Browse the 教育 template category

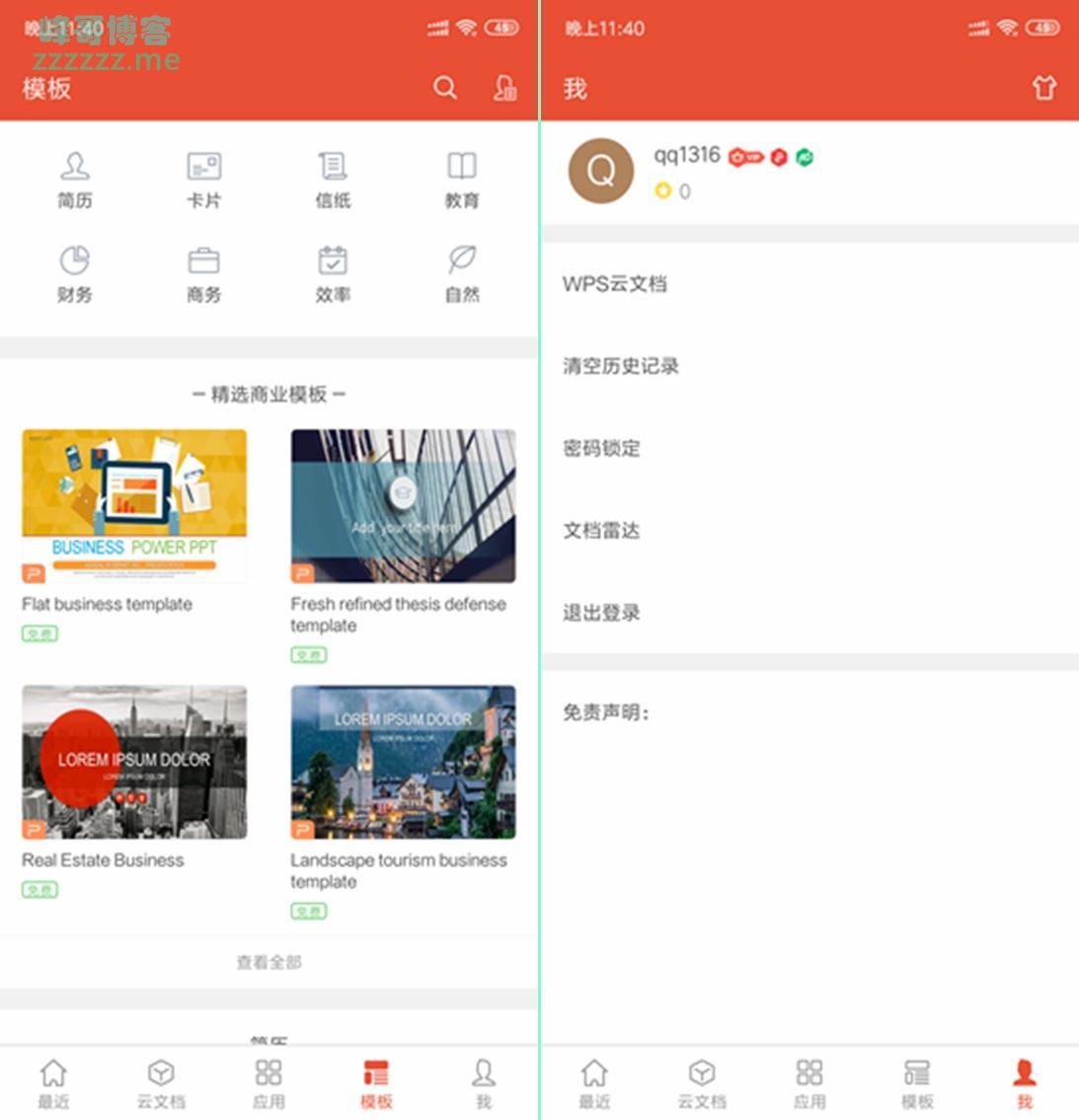(x=462, y=179)
